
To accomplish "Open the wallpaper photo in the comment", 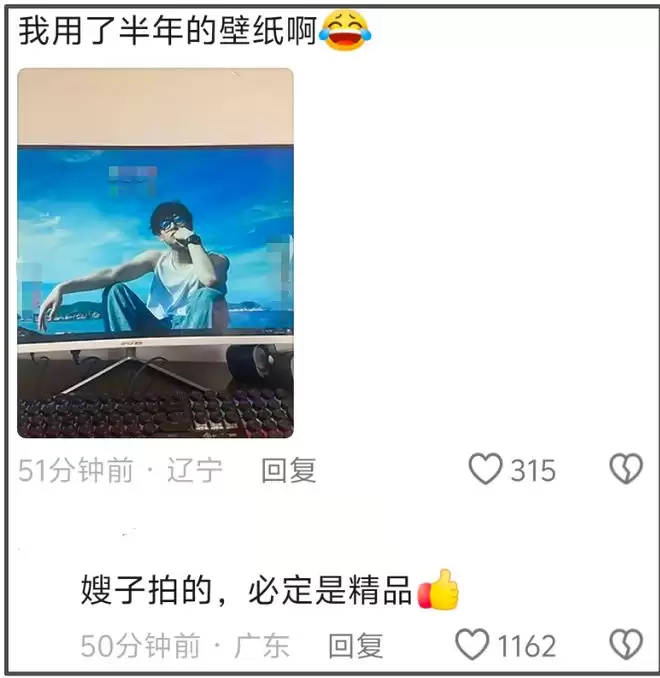I will [155, 252].
